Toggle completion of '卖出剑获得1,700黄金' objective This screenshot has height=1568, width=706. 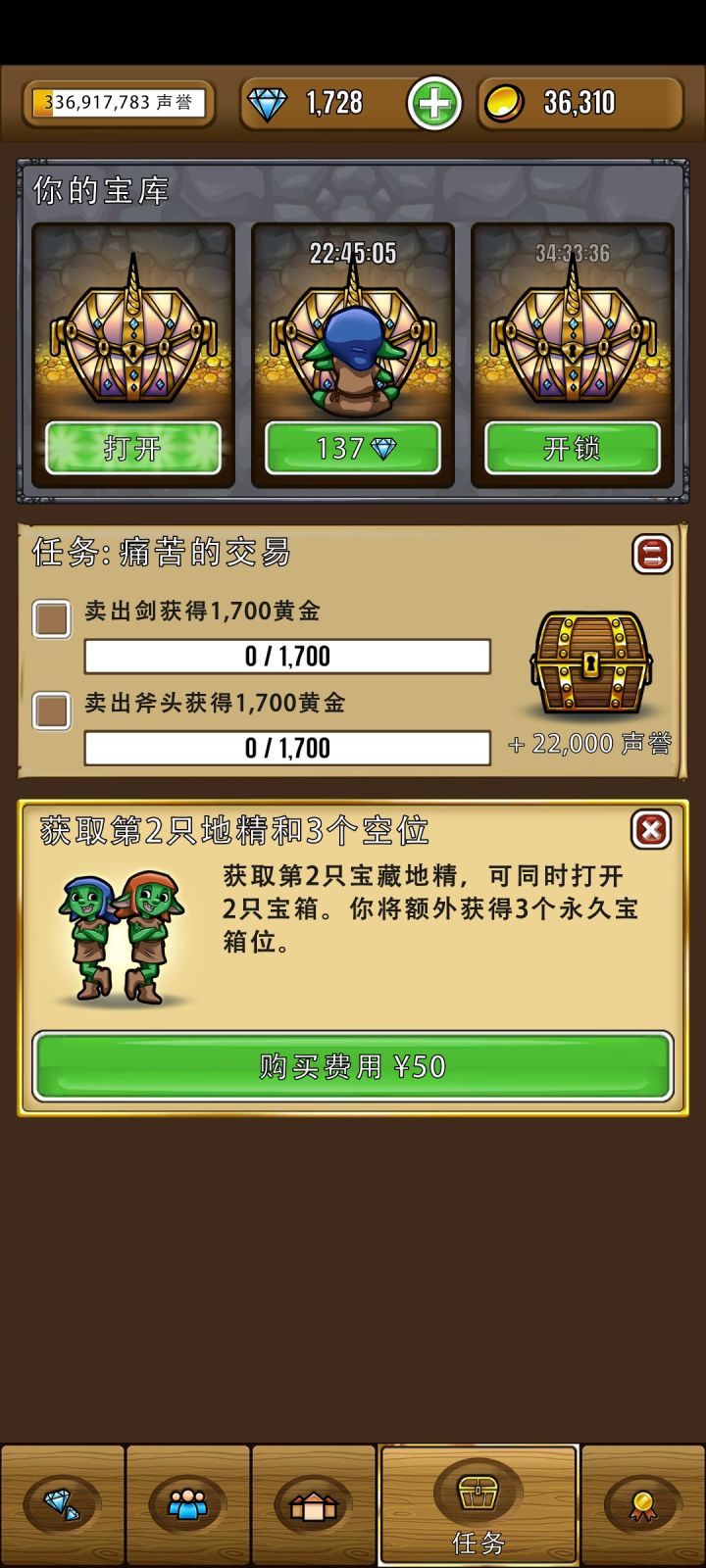[51, 618]
